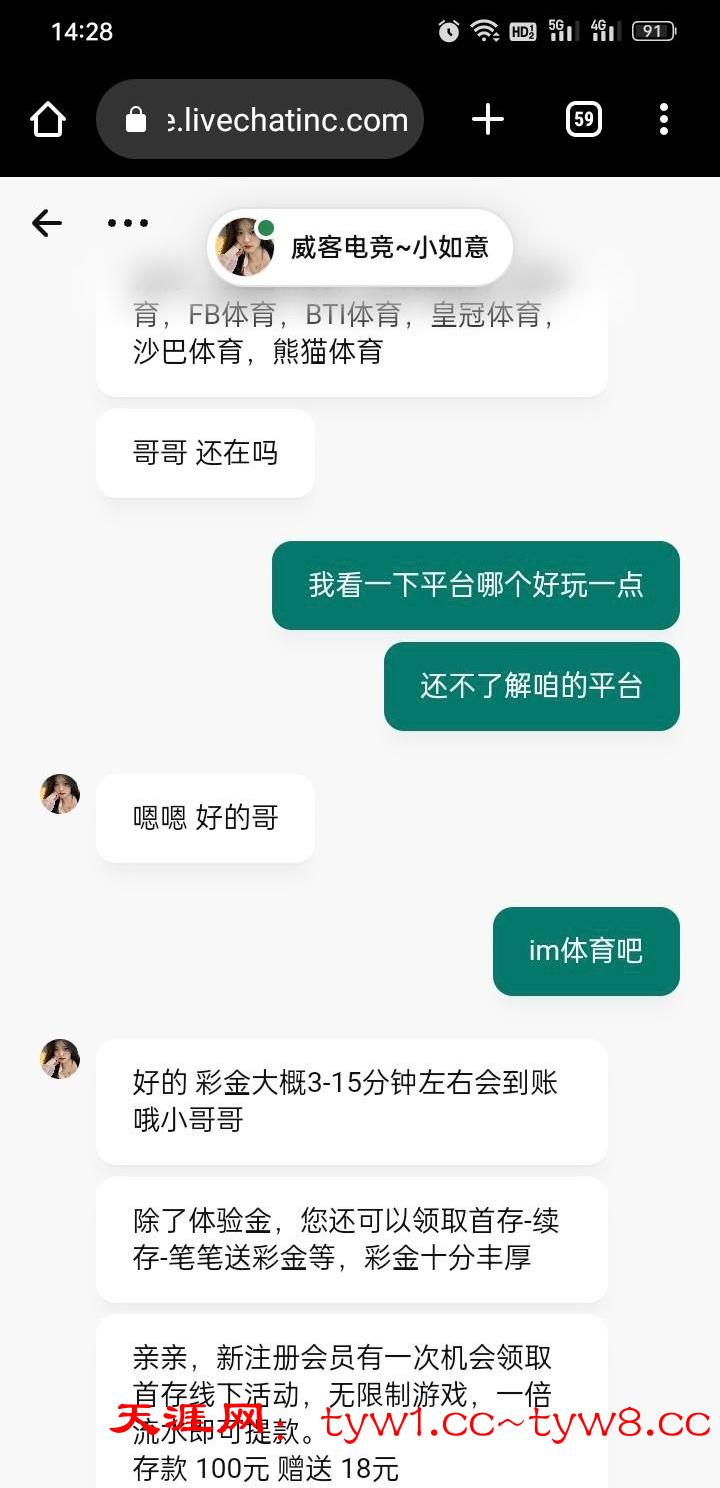Go to the browser home page
The width and height of the screenshot is (720, 1488).
(x=48, y=120)
